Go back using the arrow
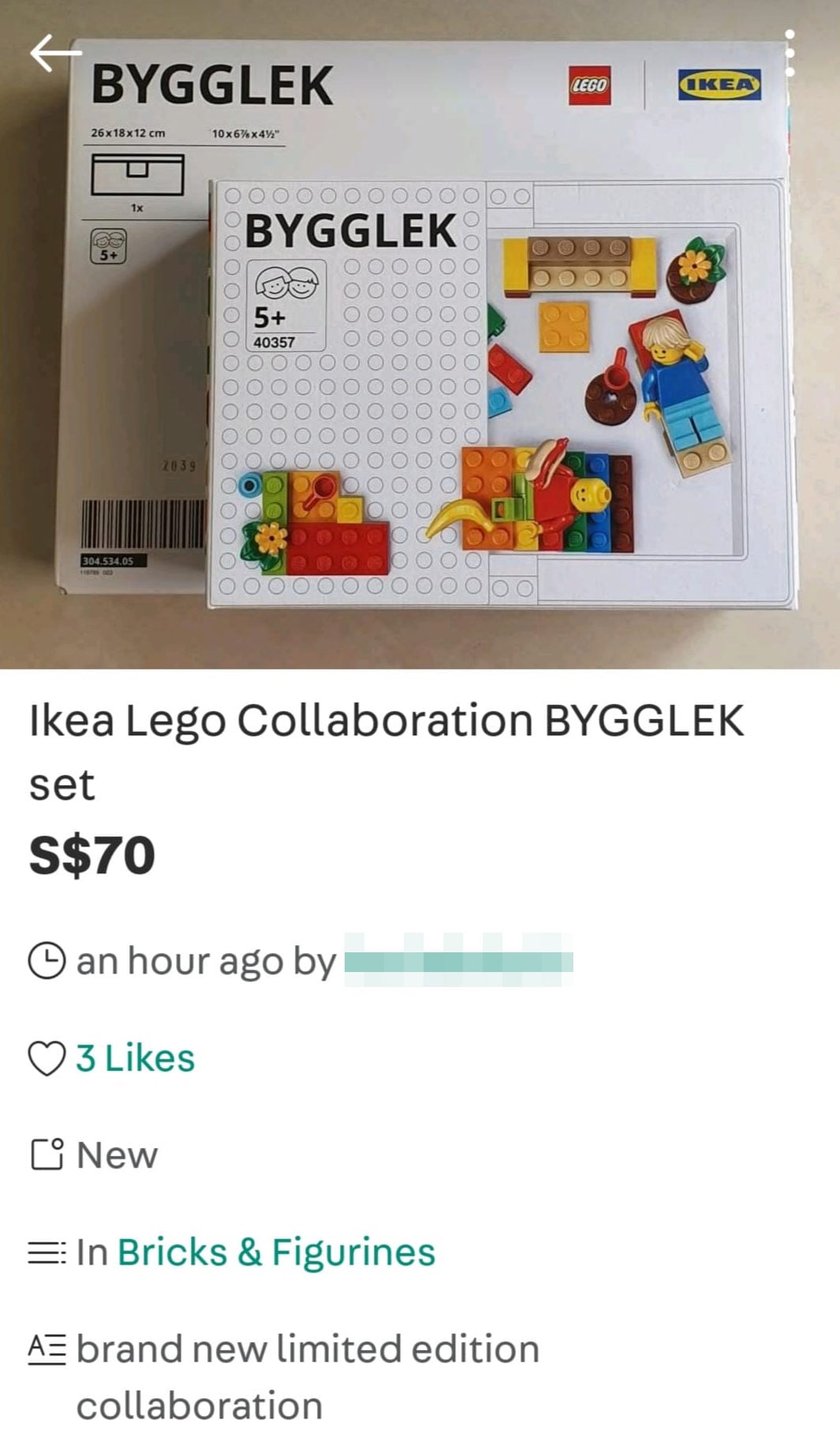 [x=55, y=53]
